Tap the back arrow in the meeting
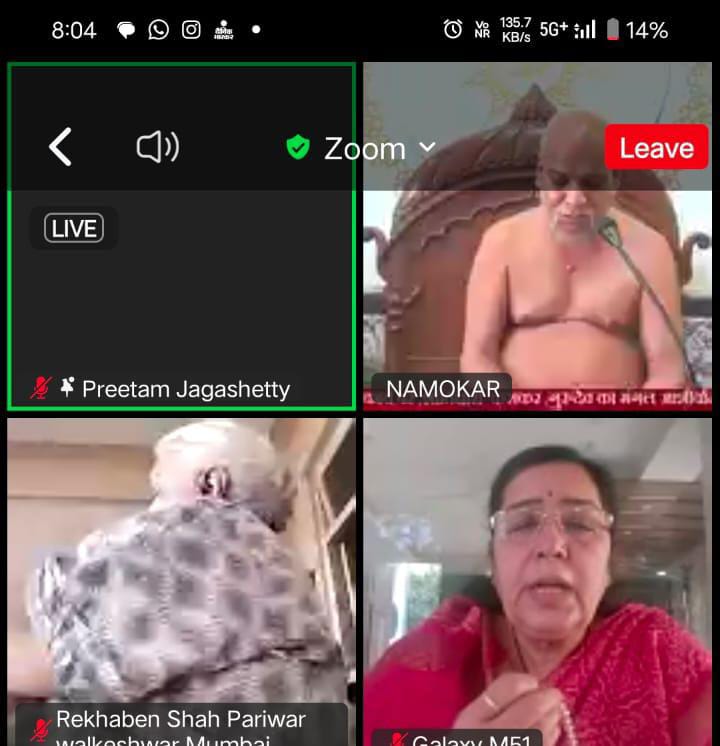The width and height of the screenshot is (720, 746). 60,148
